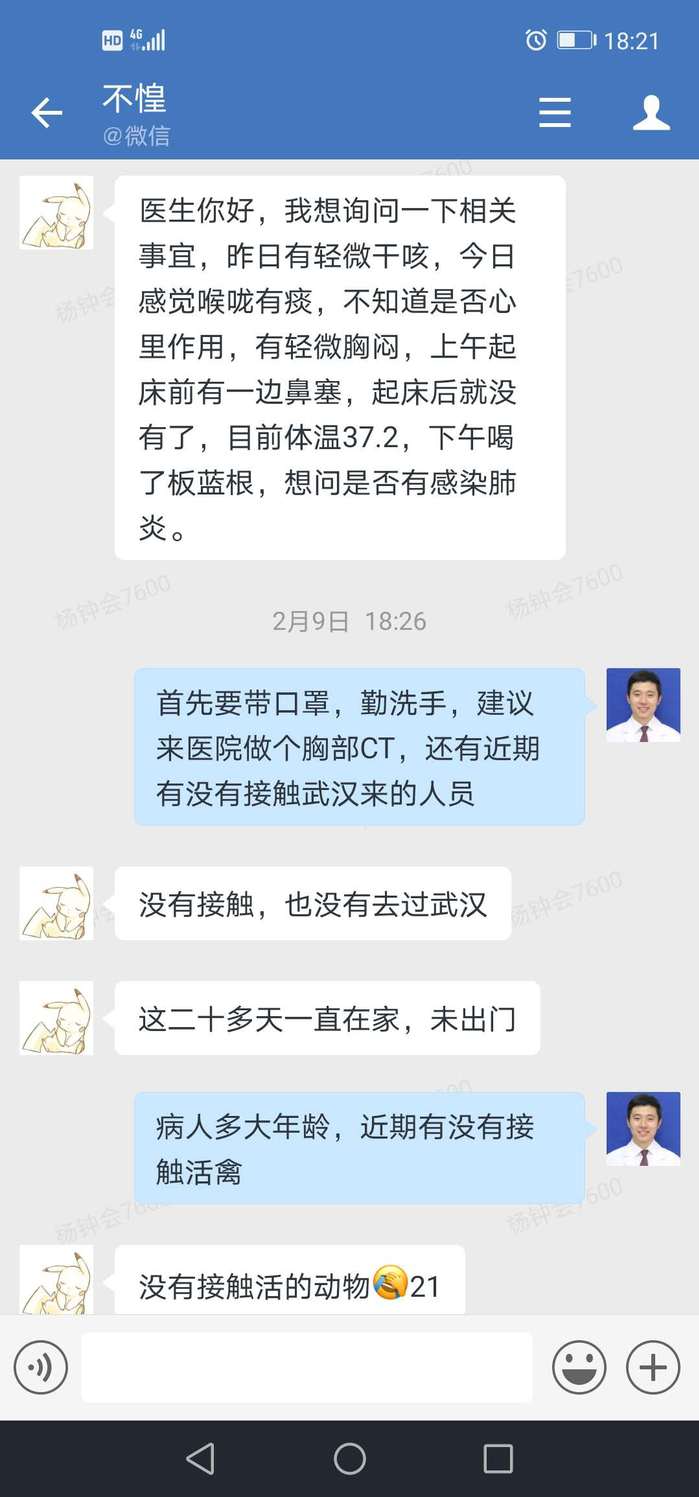Open the system recent apps

(498, 1459)
